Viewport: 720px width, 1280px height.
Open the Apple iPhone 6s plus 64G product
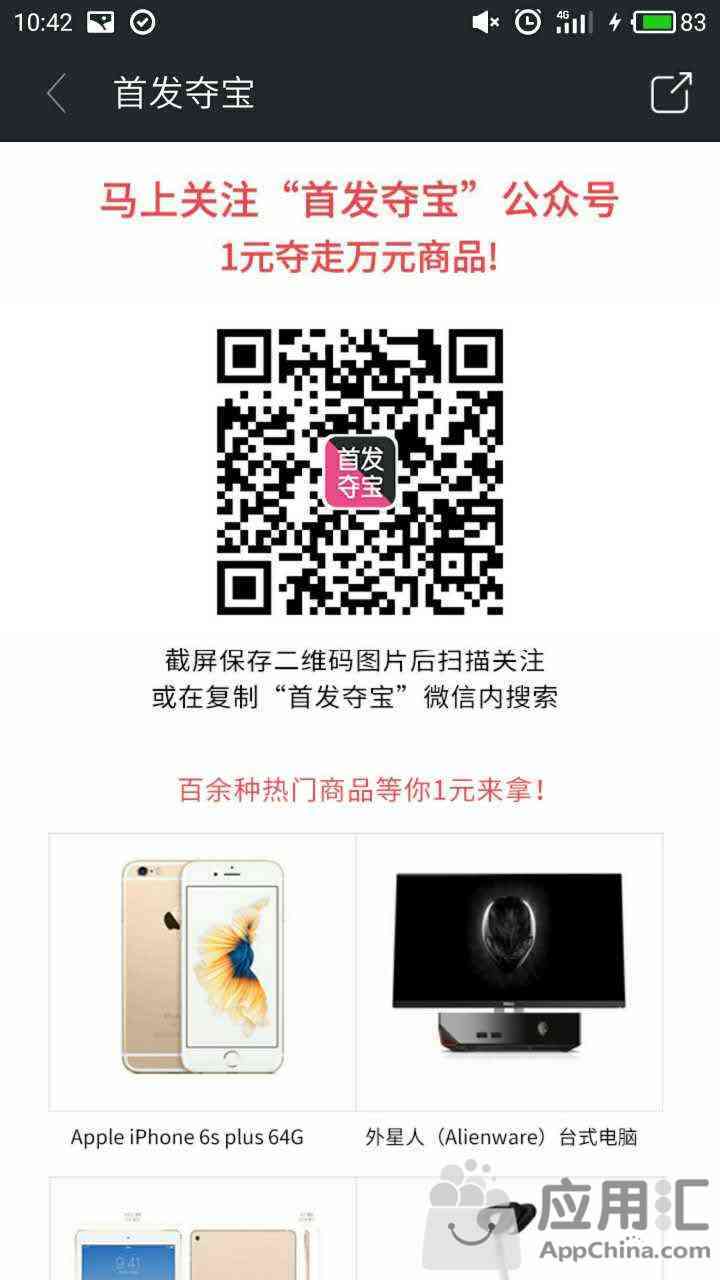click(202, 972)
